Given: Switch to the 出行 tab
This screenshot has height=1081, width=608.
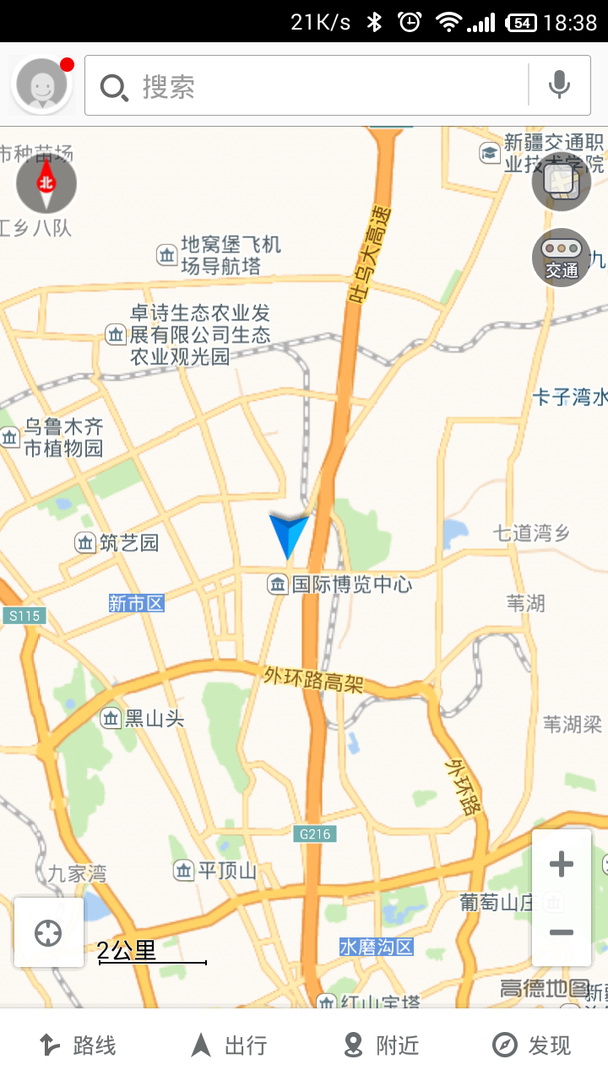Looking at the screenshot, I should pos(228,1045).
